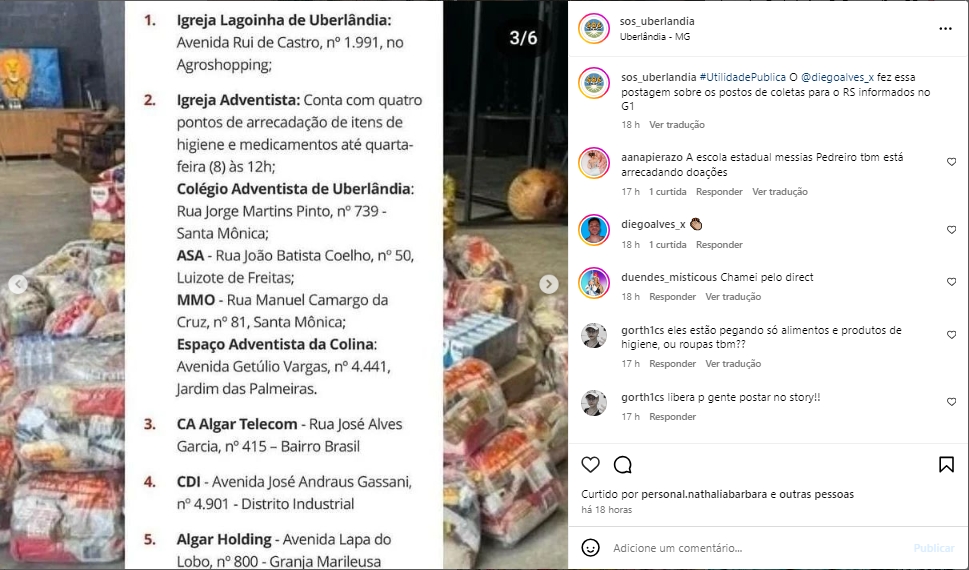Viewport: 969px width, 570px height.
Task: Reply to gorth1cs comment about story
Action: point(672,417)
